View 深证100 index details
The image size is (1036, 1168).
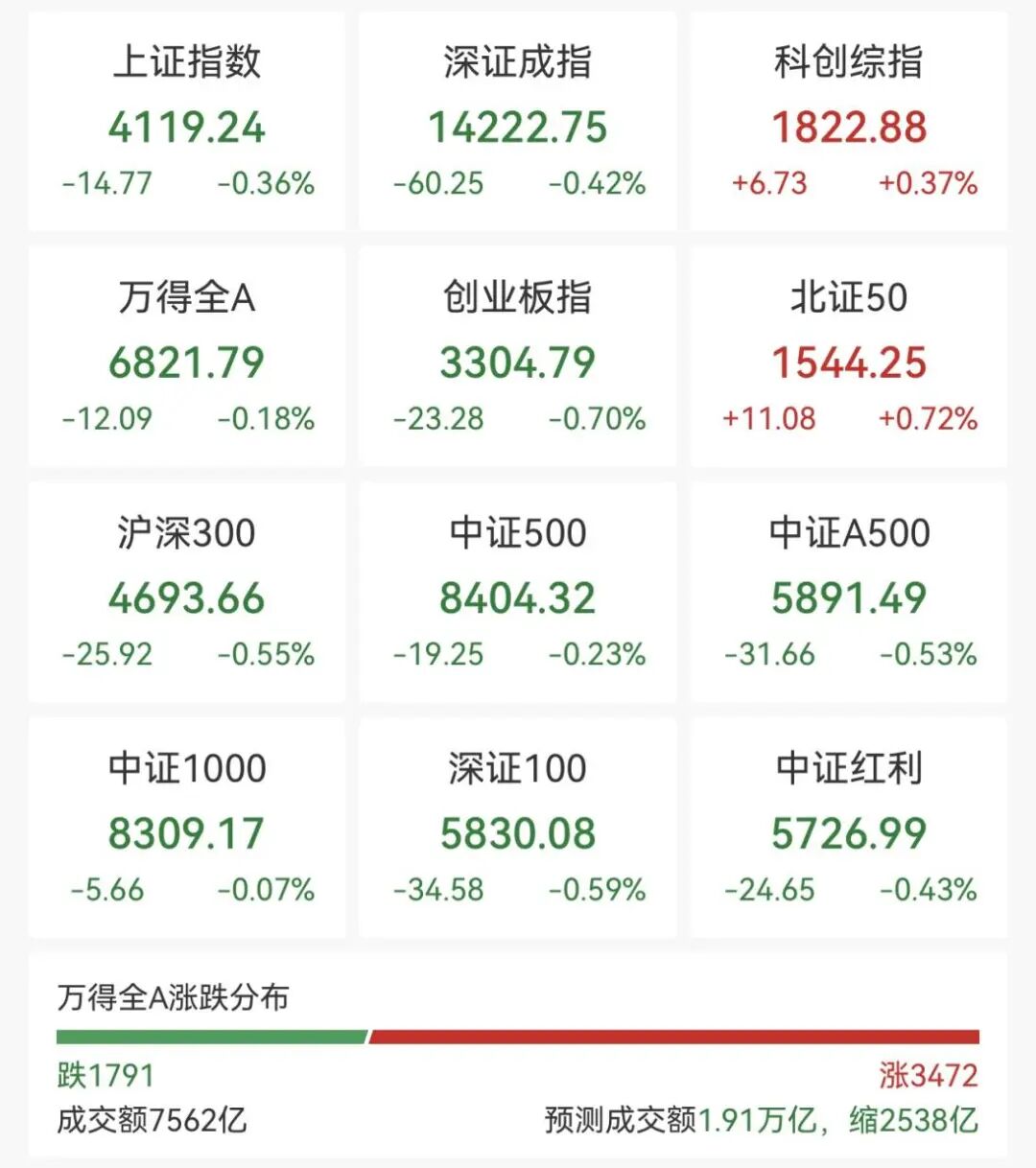(x=518, y=828)
